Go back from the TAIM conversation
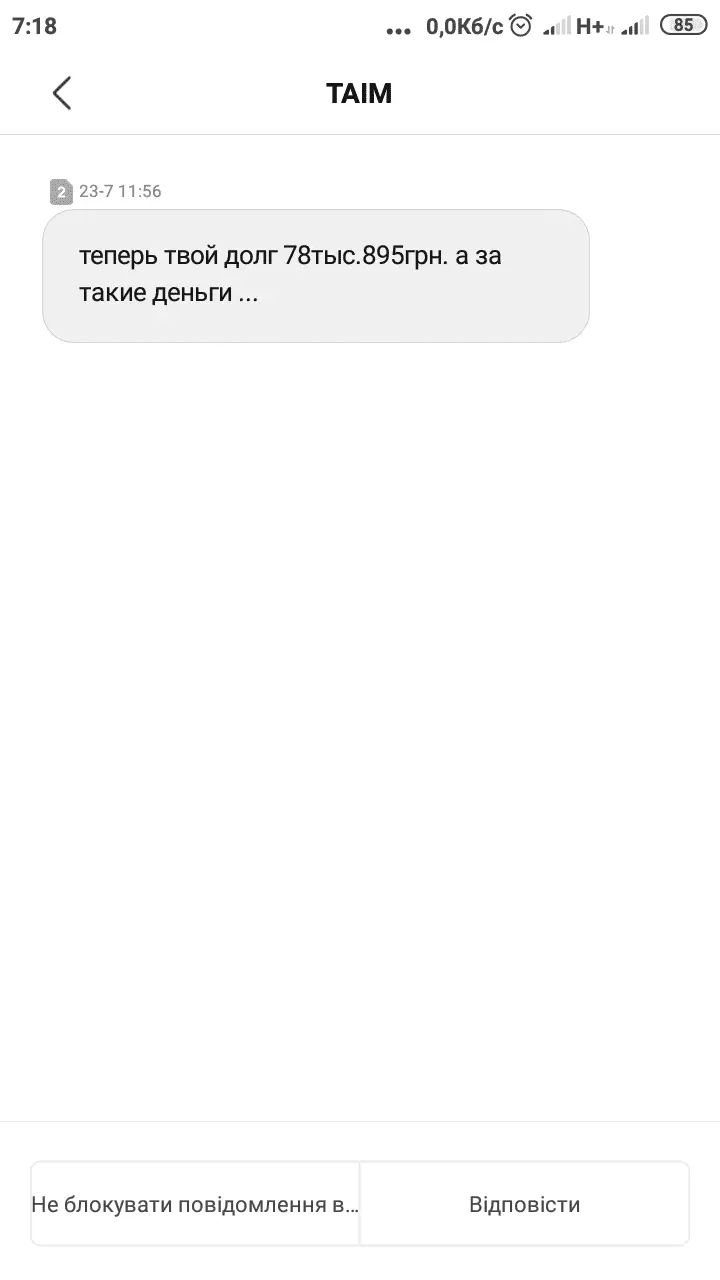The height and width of the screenshot is (1280, 720). 62,93
